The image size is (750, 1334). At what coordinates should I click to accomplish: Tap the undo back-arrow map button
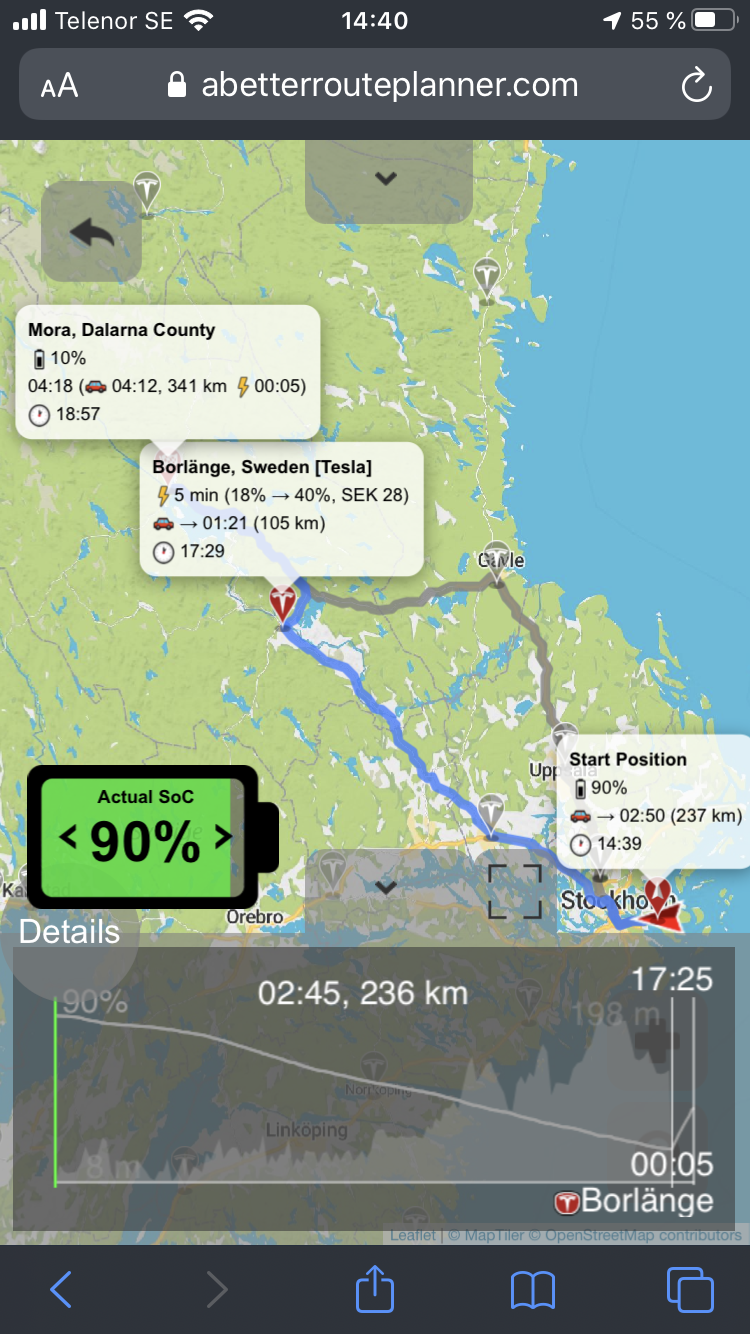tap(91, 231)
